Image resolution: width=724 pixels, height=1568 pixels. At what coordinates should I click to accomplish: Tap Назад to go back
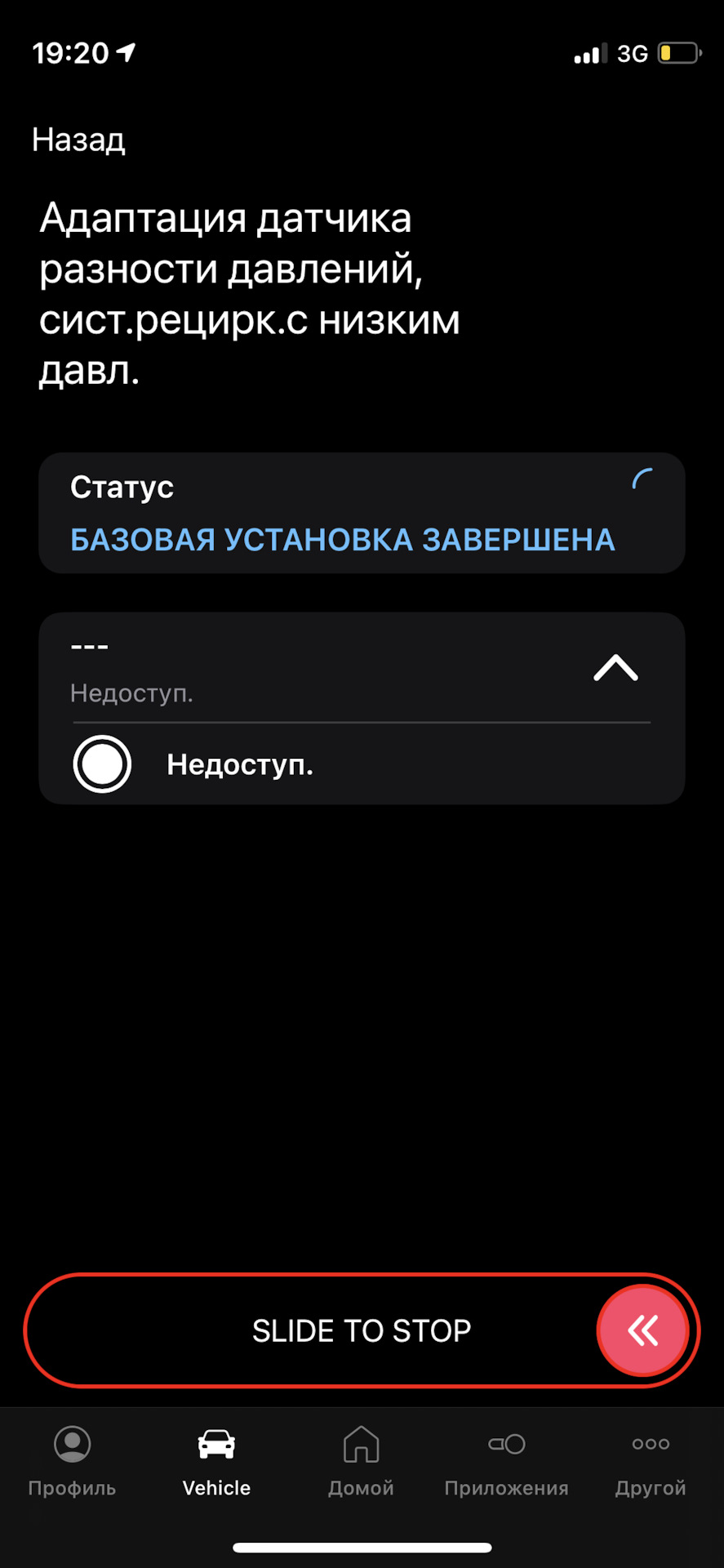(x=78, y=139)
